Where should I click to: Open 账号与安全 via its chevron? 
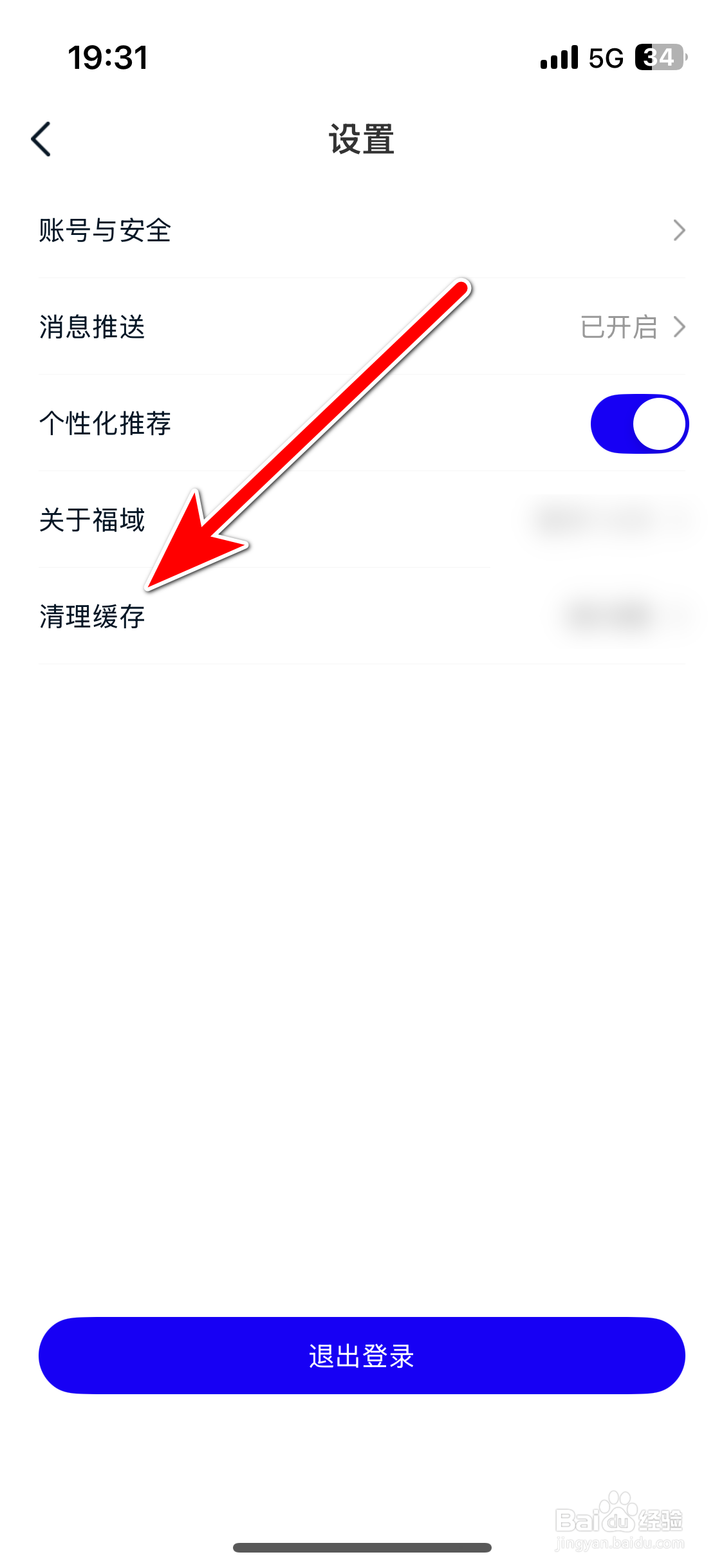coord(681,230)
